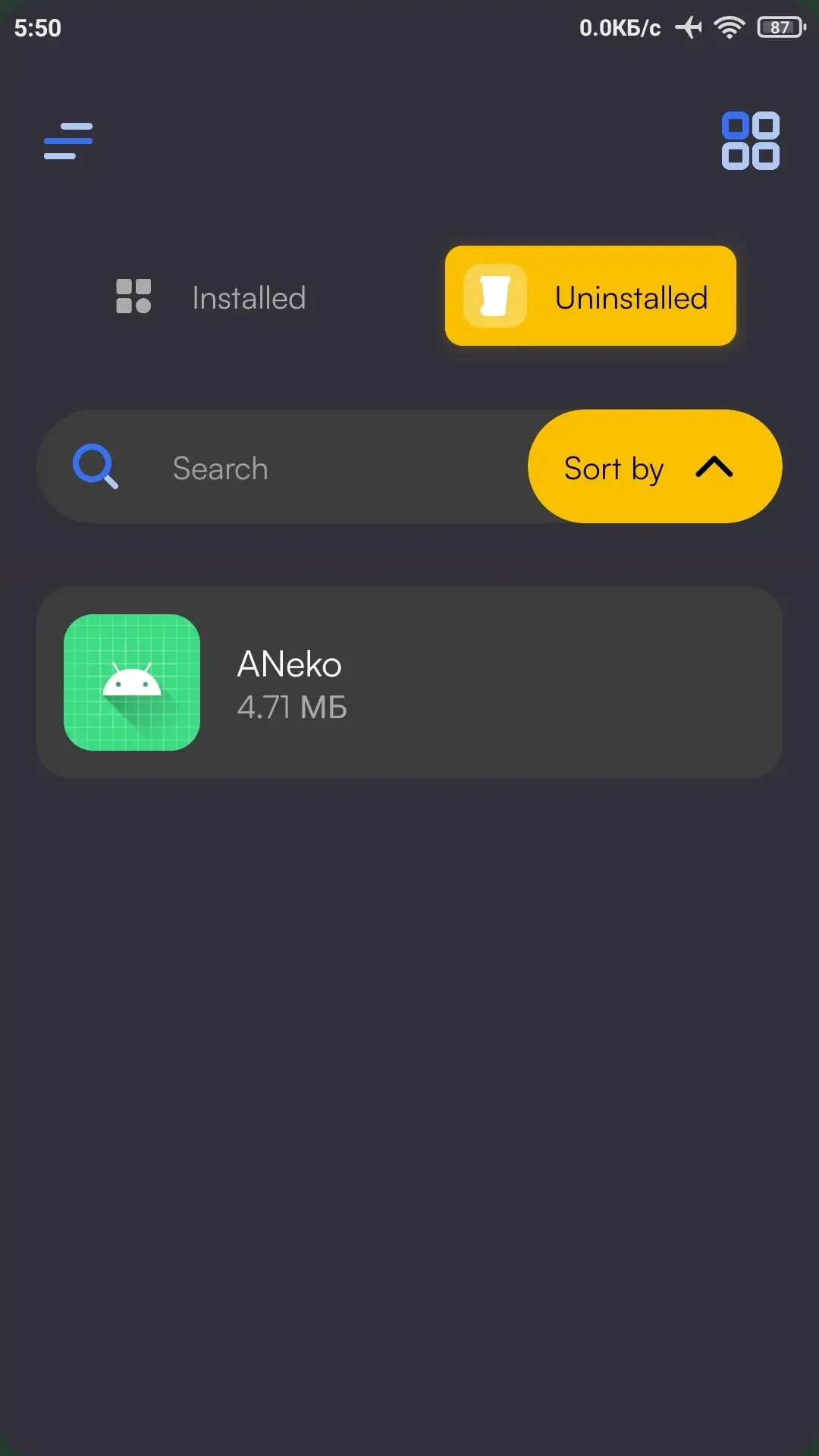Open the drawer menu button
The image size is (819, 1456).
pos(68,141)
